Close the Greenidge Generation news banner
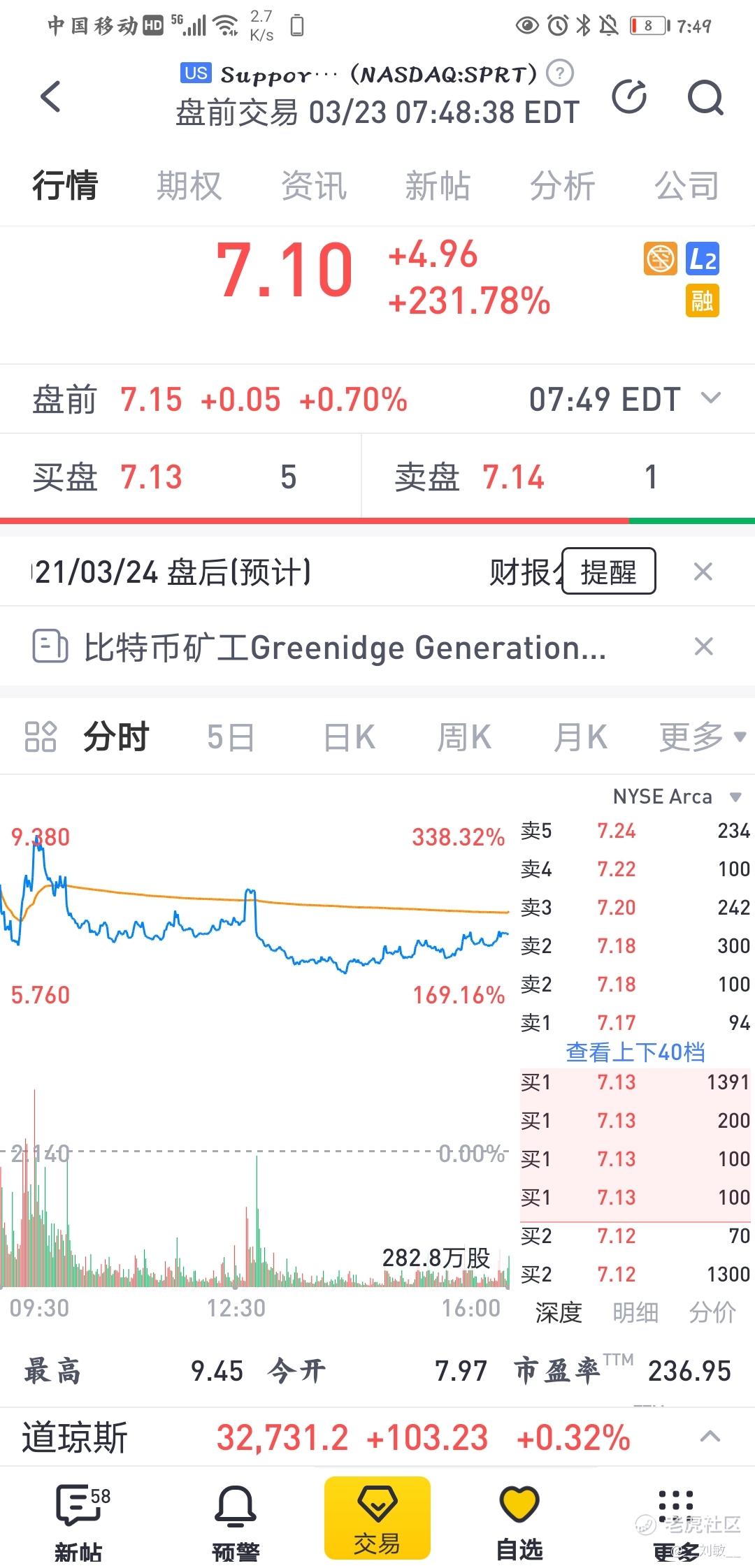 [x=703, y=646]
